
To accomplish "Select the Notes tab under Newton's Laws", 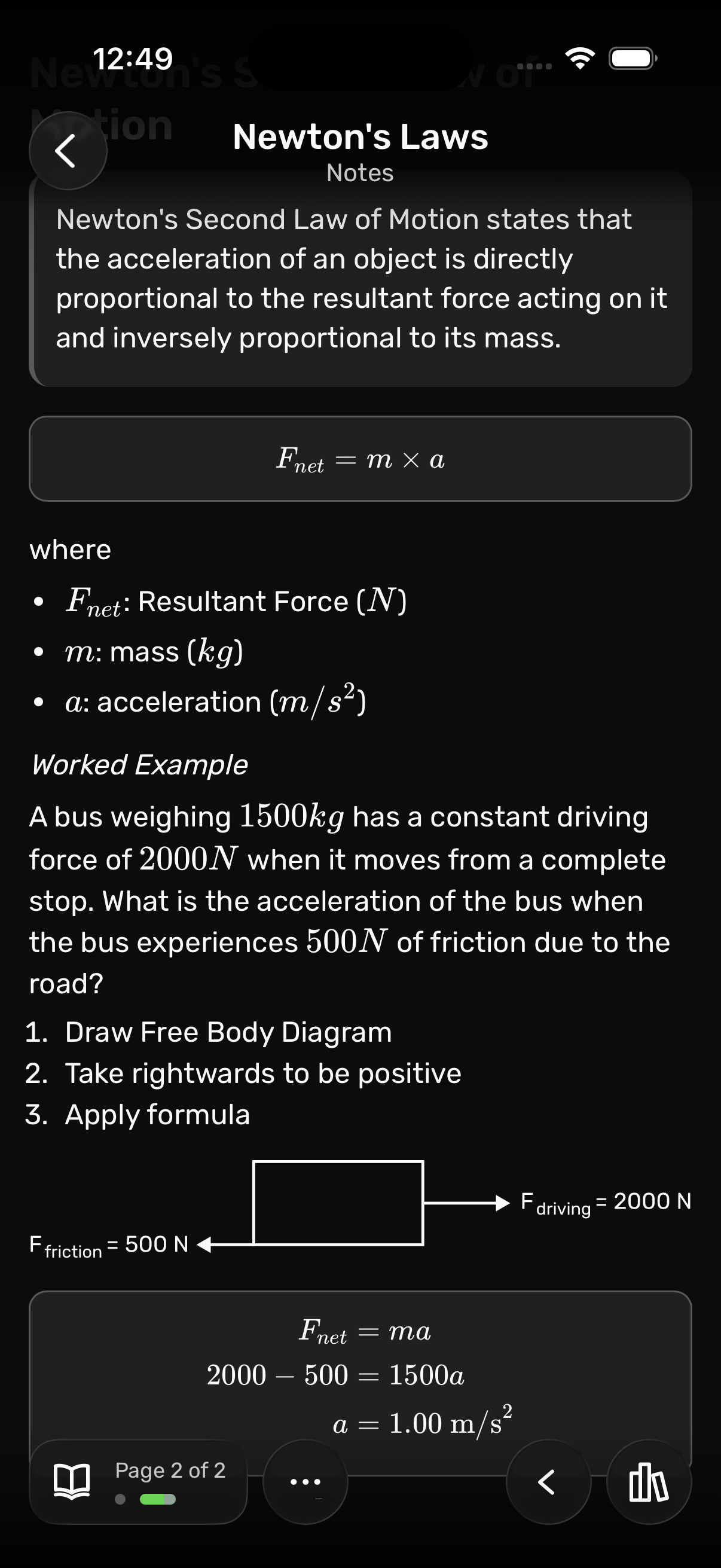I will 360,173.
